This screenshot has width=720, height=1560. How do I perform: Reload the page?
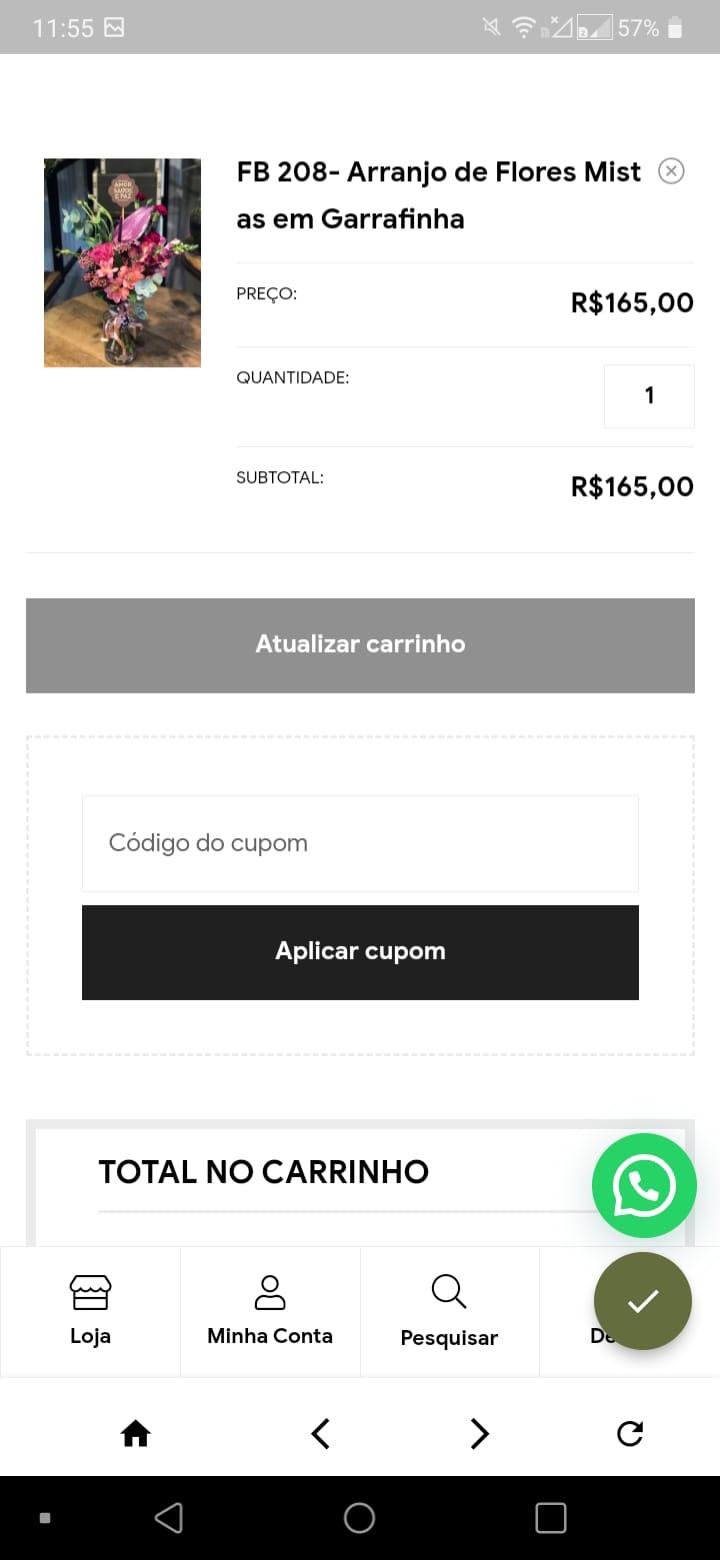click(x=630, y=1434)
